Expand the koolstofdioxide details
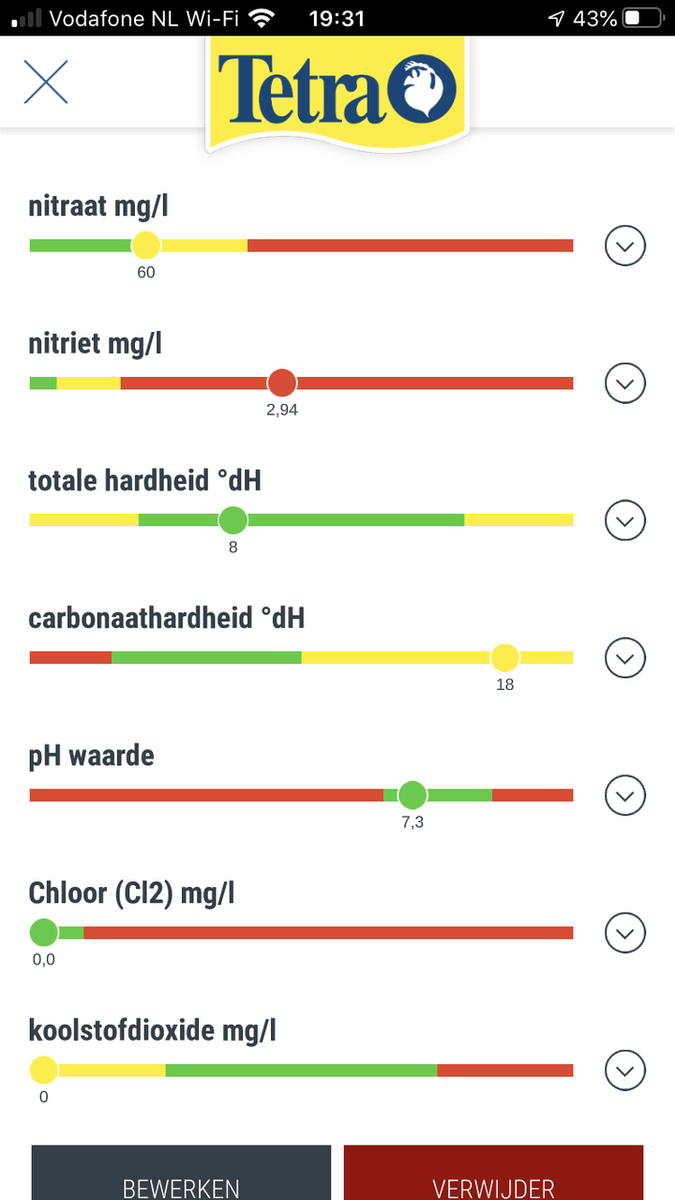Screen dimensions: 675x1200 (x=626, y=1071)
